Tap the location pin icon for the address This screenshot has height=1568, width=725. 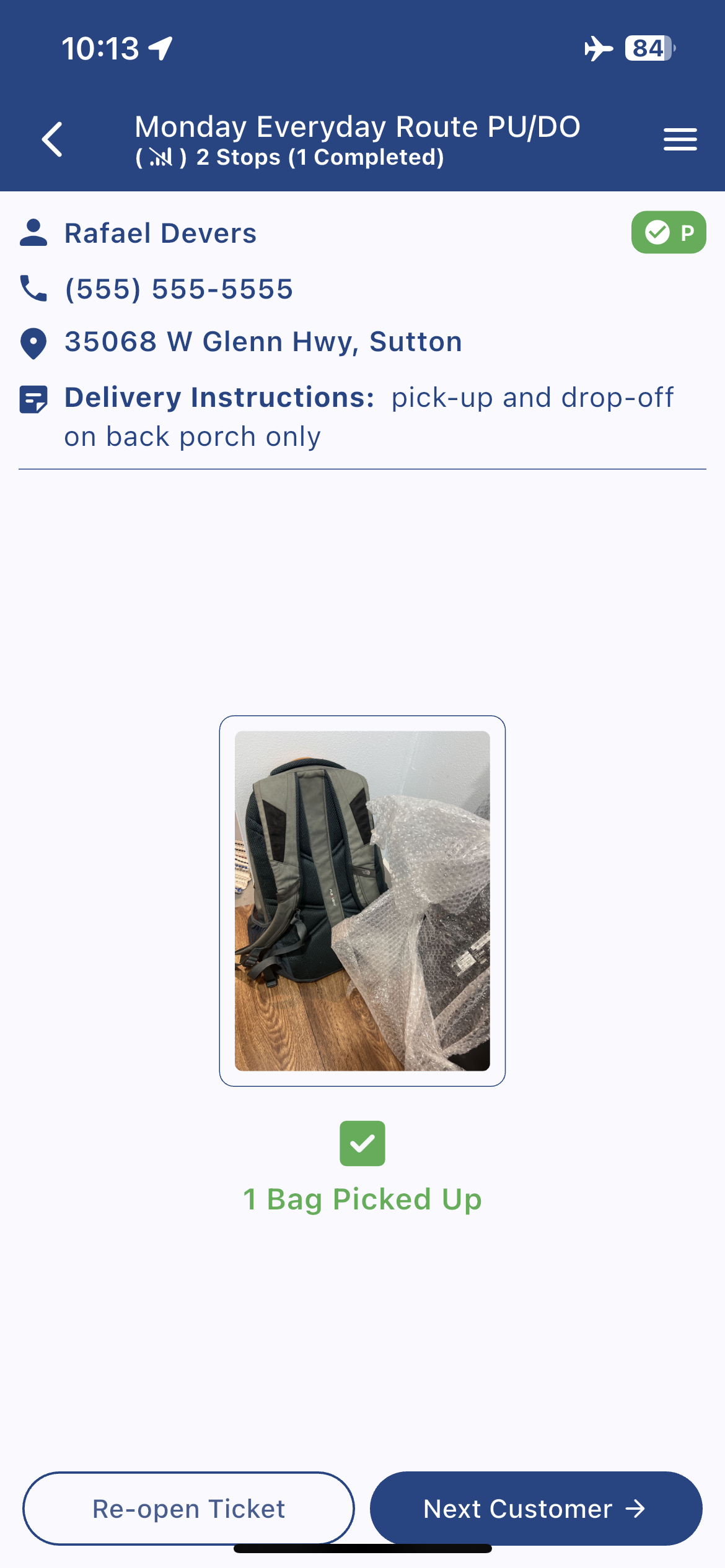(x=33, y=342)
